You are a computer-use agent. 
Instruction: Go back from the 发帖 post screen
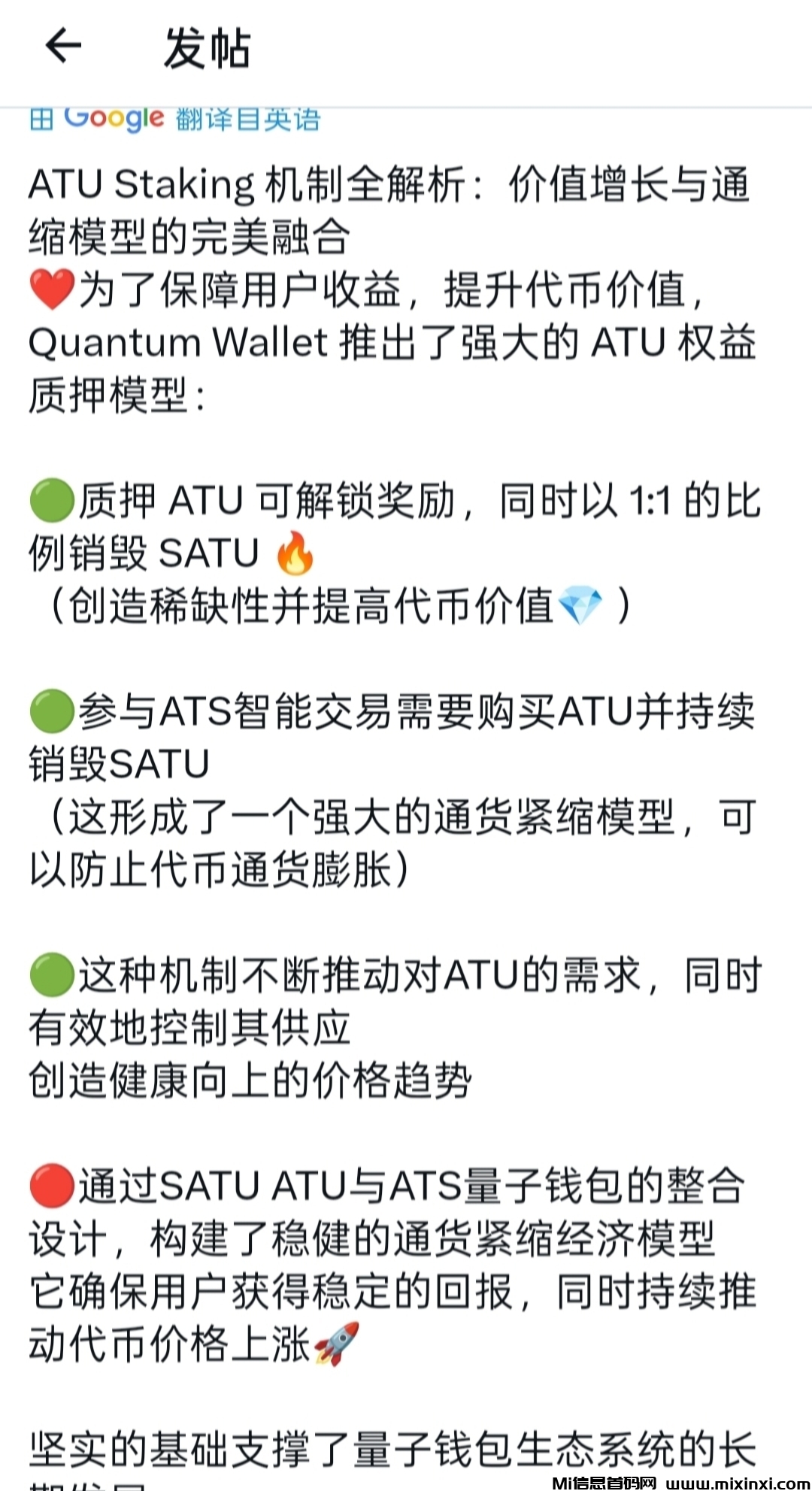tap(63, 46)
